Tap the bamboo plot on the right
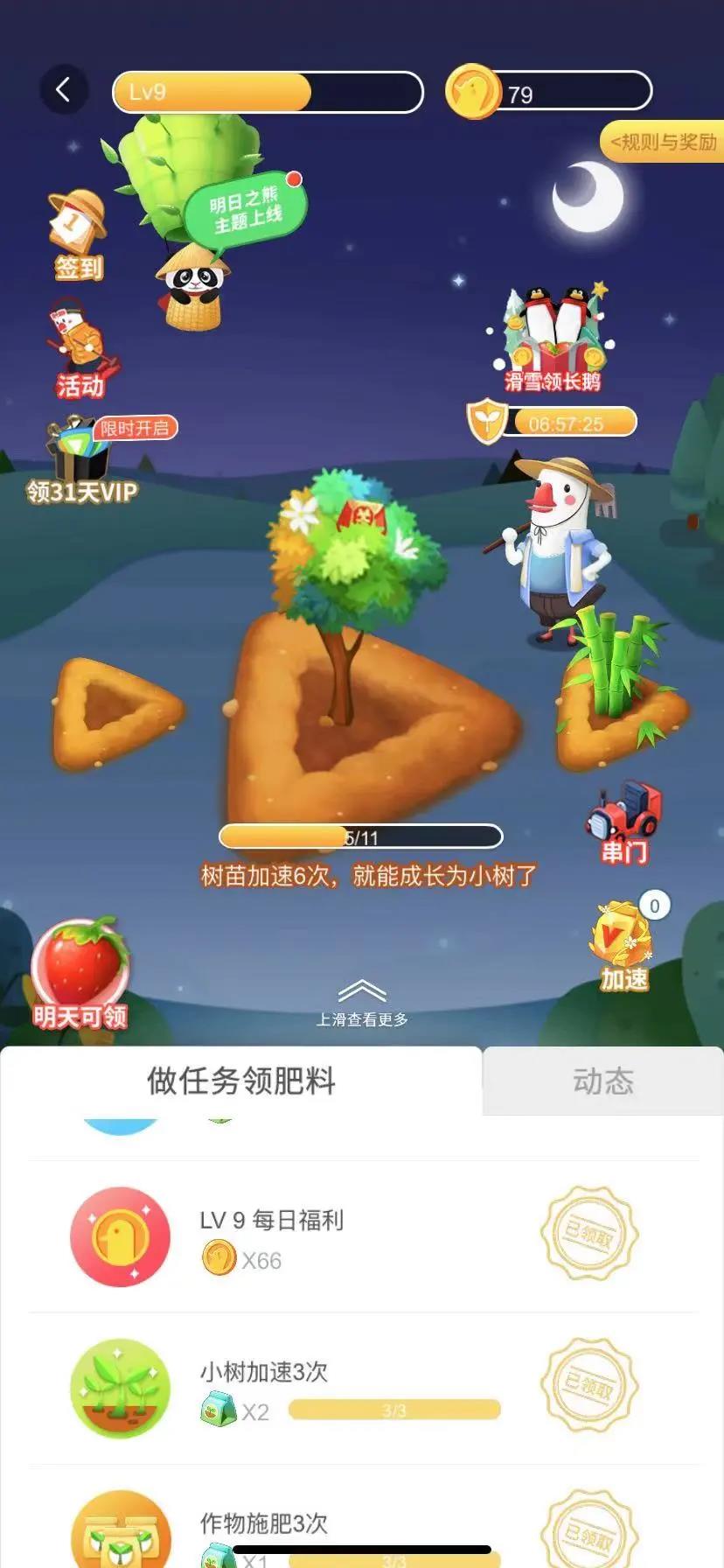Viewport: 724px width, 1568px height. tap(619, 691)
